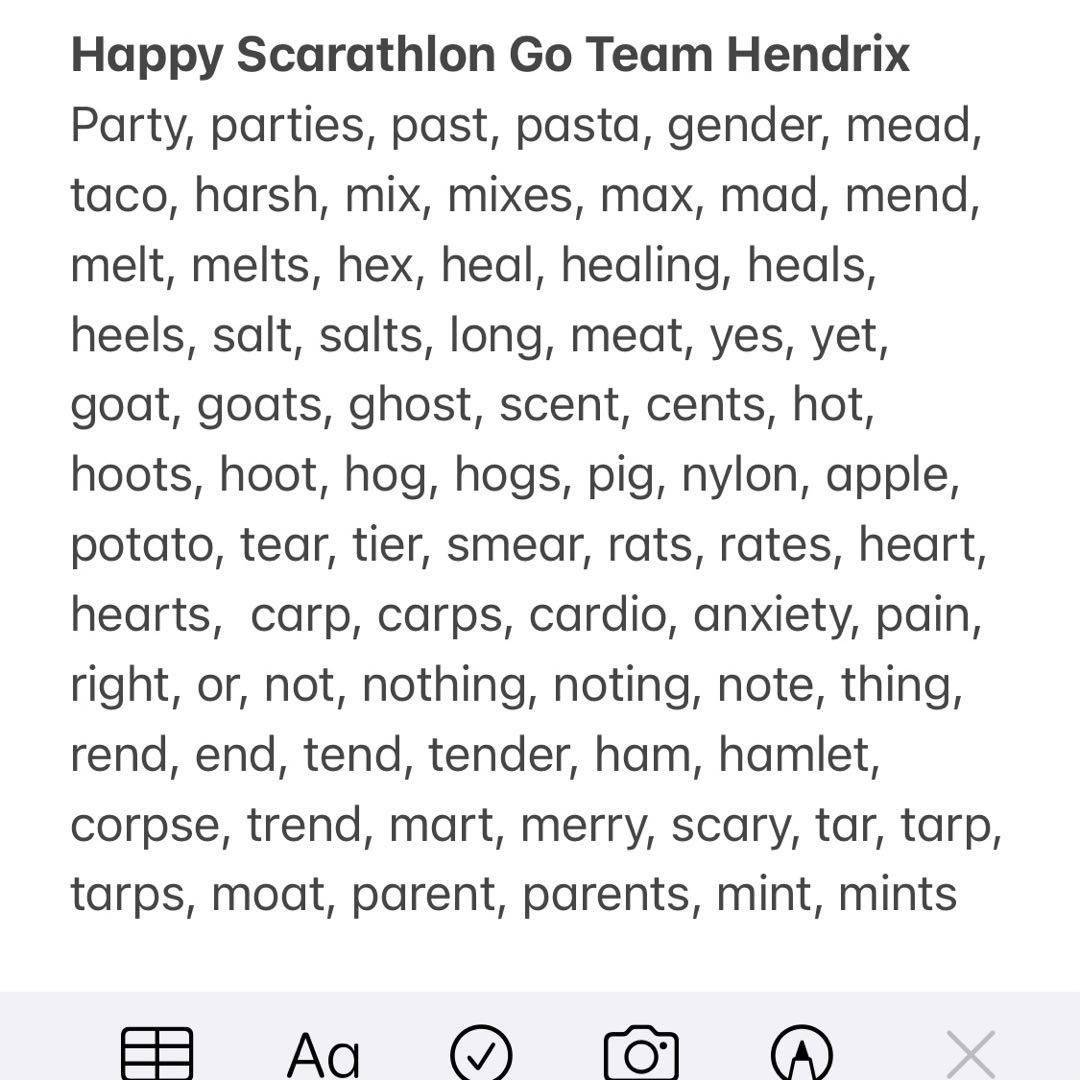Insert a table into the note

(x=157, y=1053)
